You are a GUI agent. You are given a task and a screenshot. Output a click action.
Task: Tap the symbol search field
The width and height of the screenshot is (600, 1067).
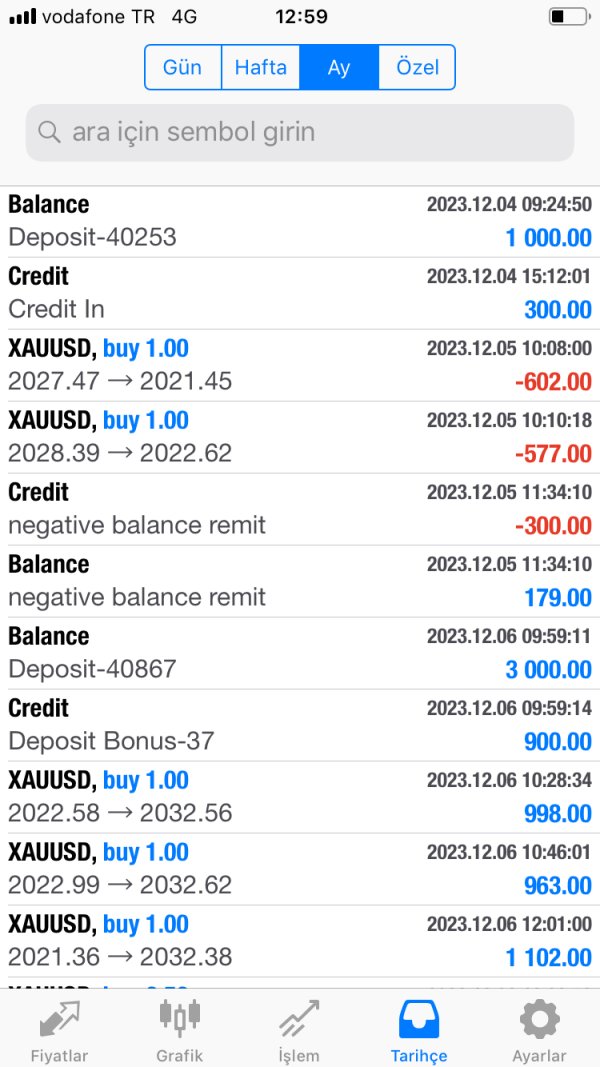(x=300, y=132)
